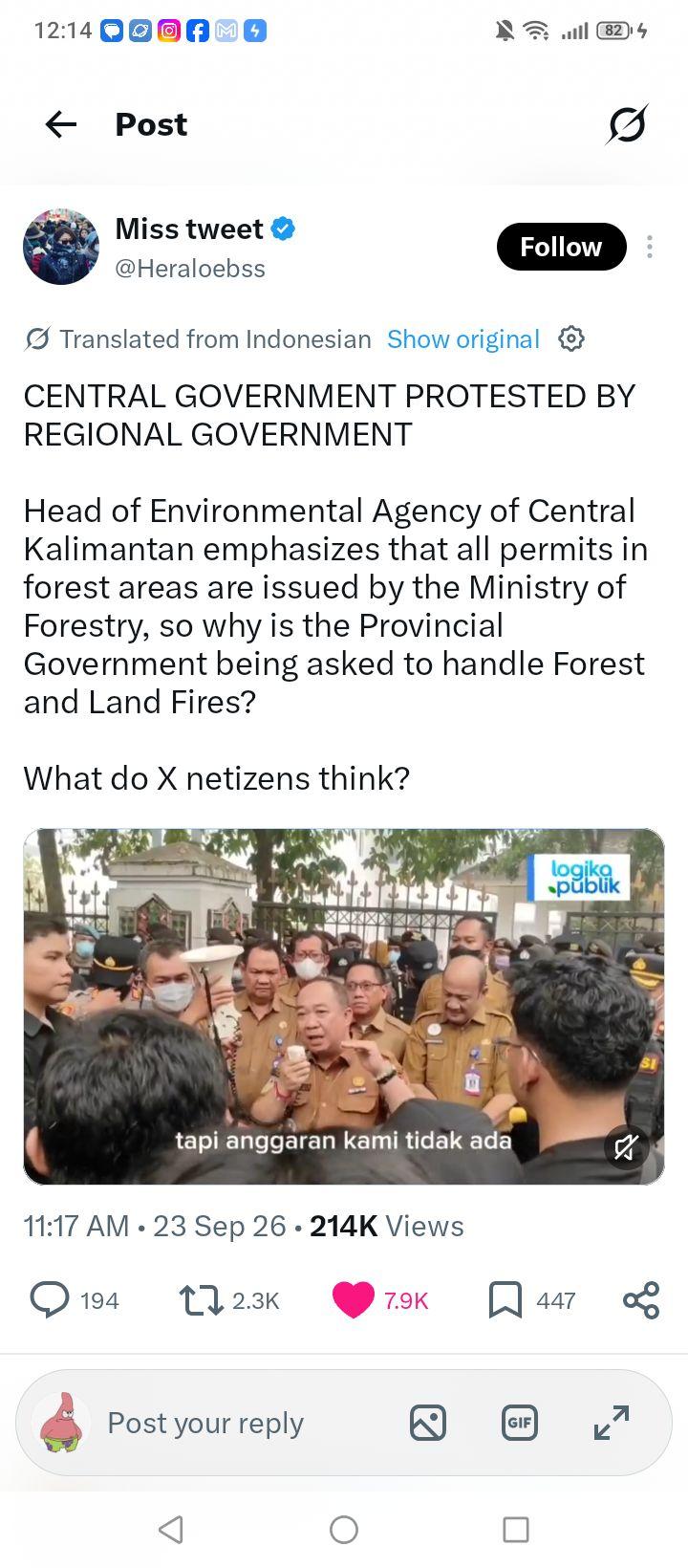Unmute the video sound

626,1147
